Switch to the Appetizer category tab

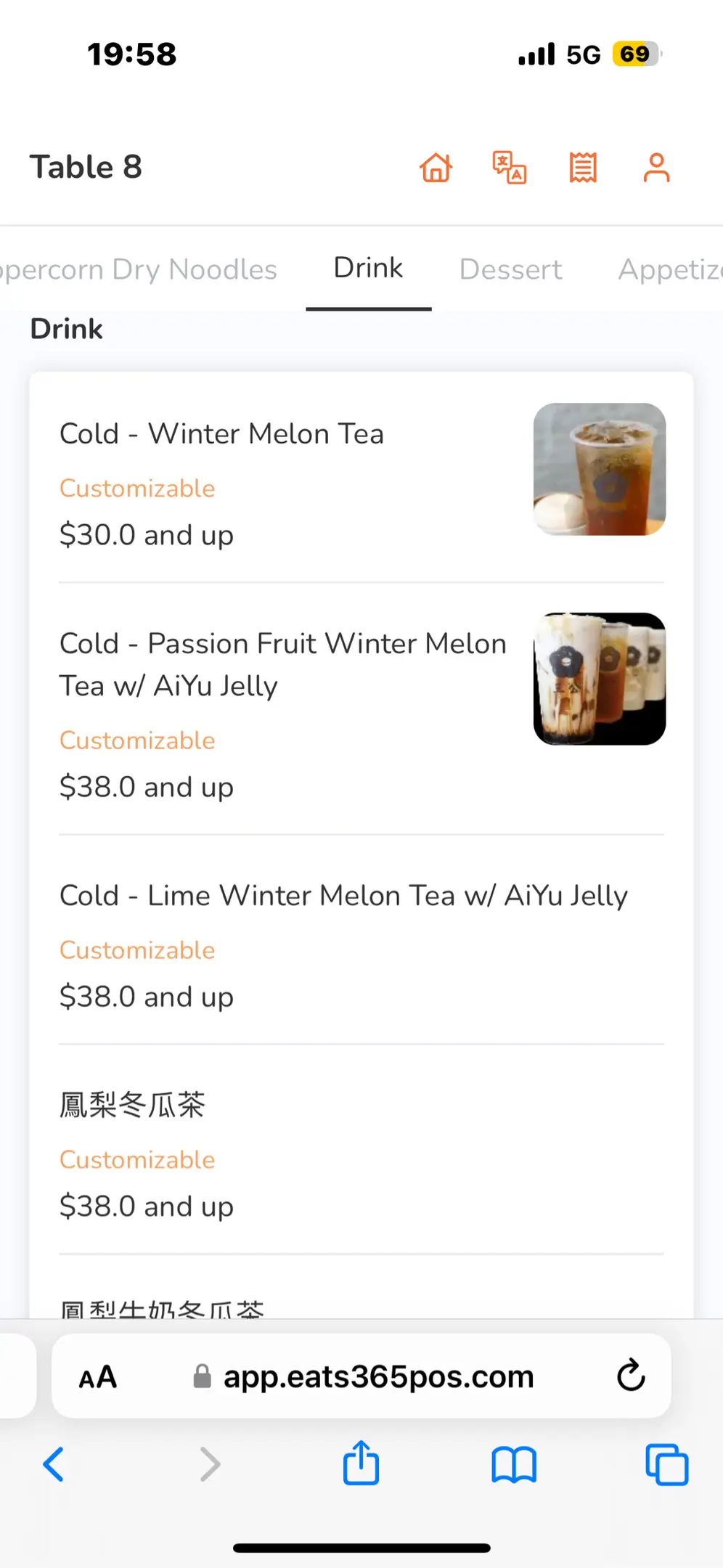669,269
